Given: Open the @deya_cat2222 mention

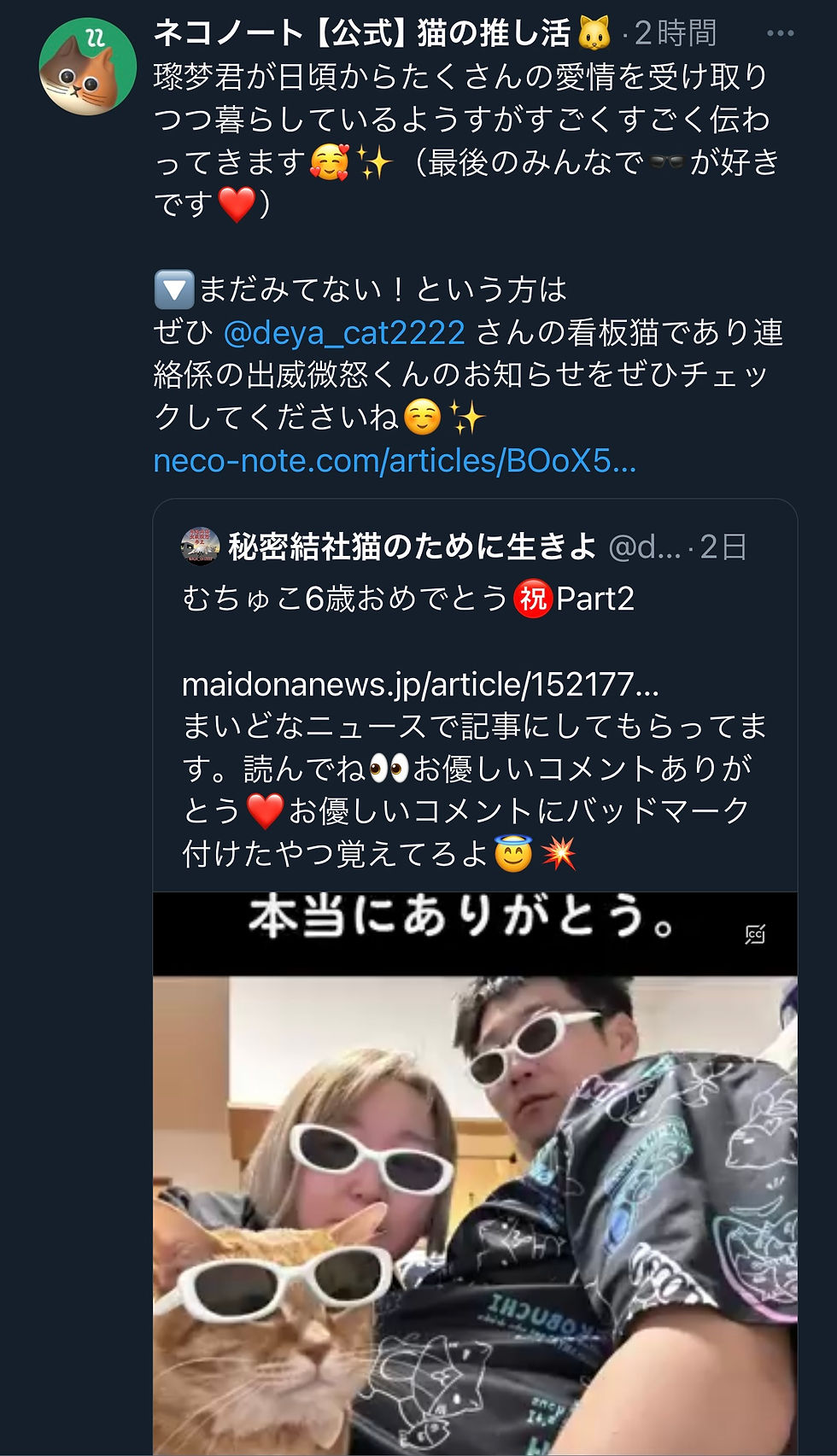Looking at the screenshot, I should point(344,332).
